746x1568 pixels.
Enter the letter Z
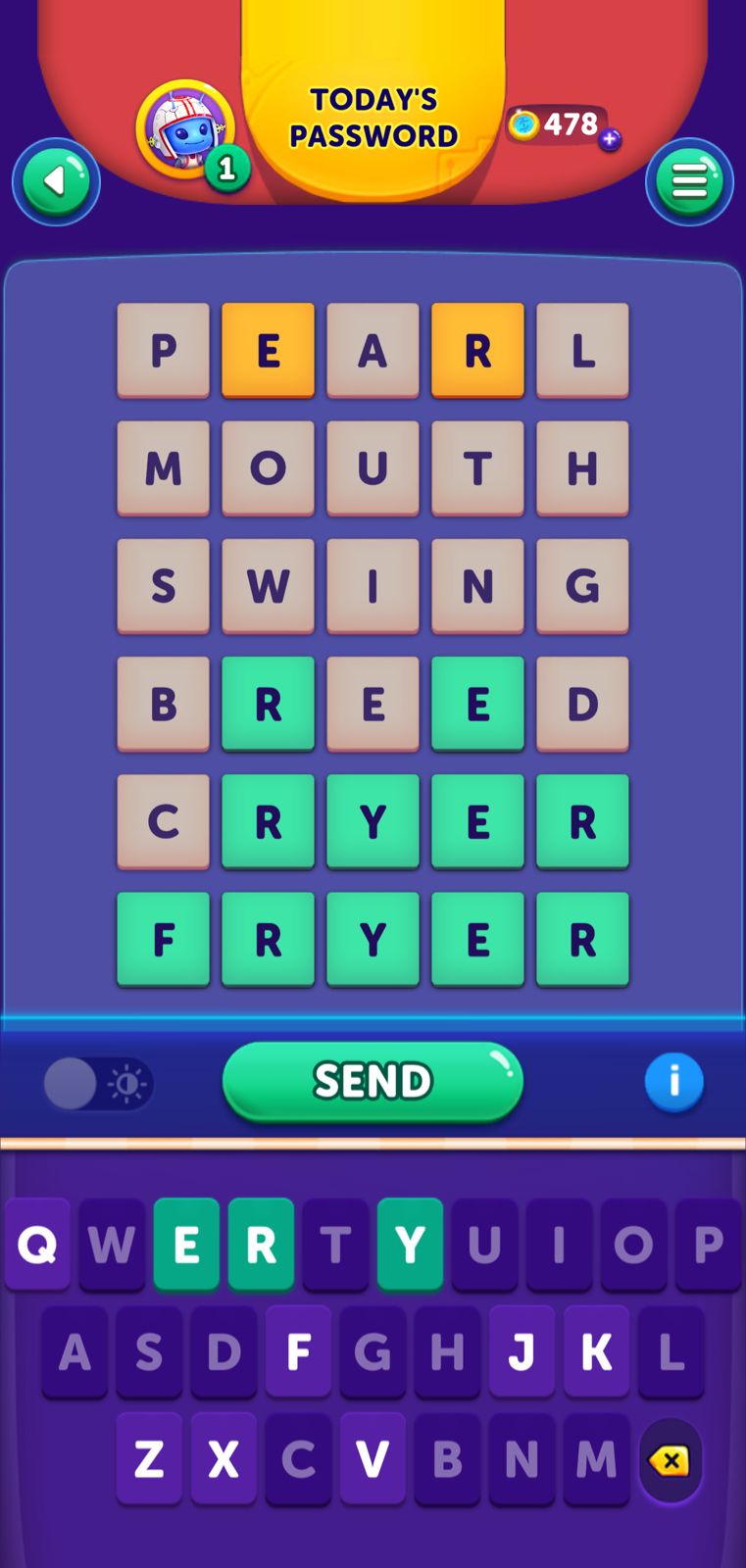pos(149,1459)
